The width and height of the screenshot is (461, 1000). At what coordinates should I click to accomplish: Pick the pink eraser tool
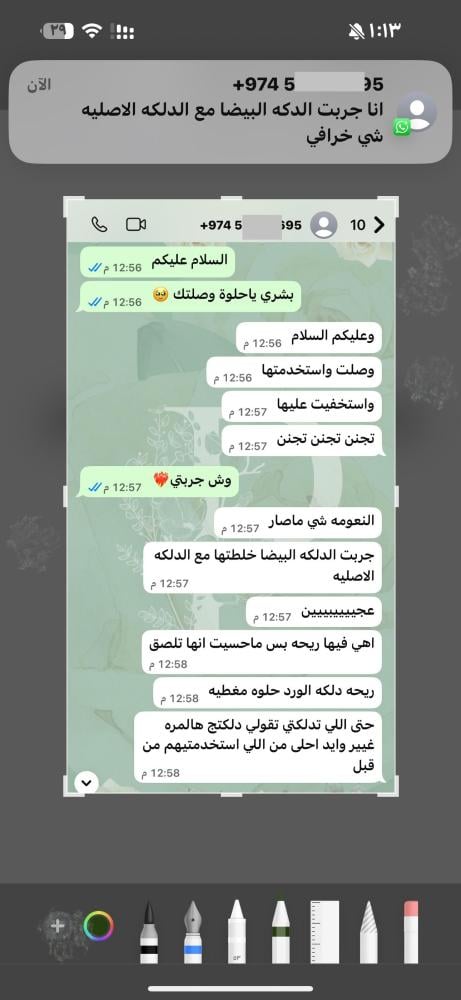pos(411,932)
